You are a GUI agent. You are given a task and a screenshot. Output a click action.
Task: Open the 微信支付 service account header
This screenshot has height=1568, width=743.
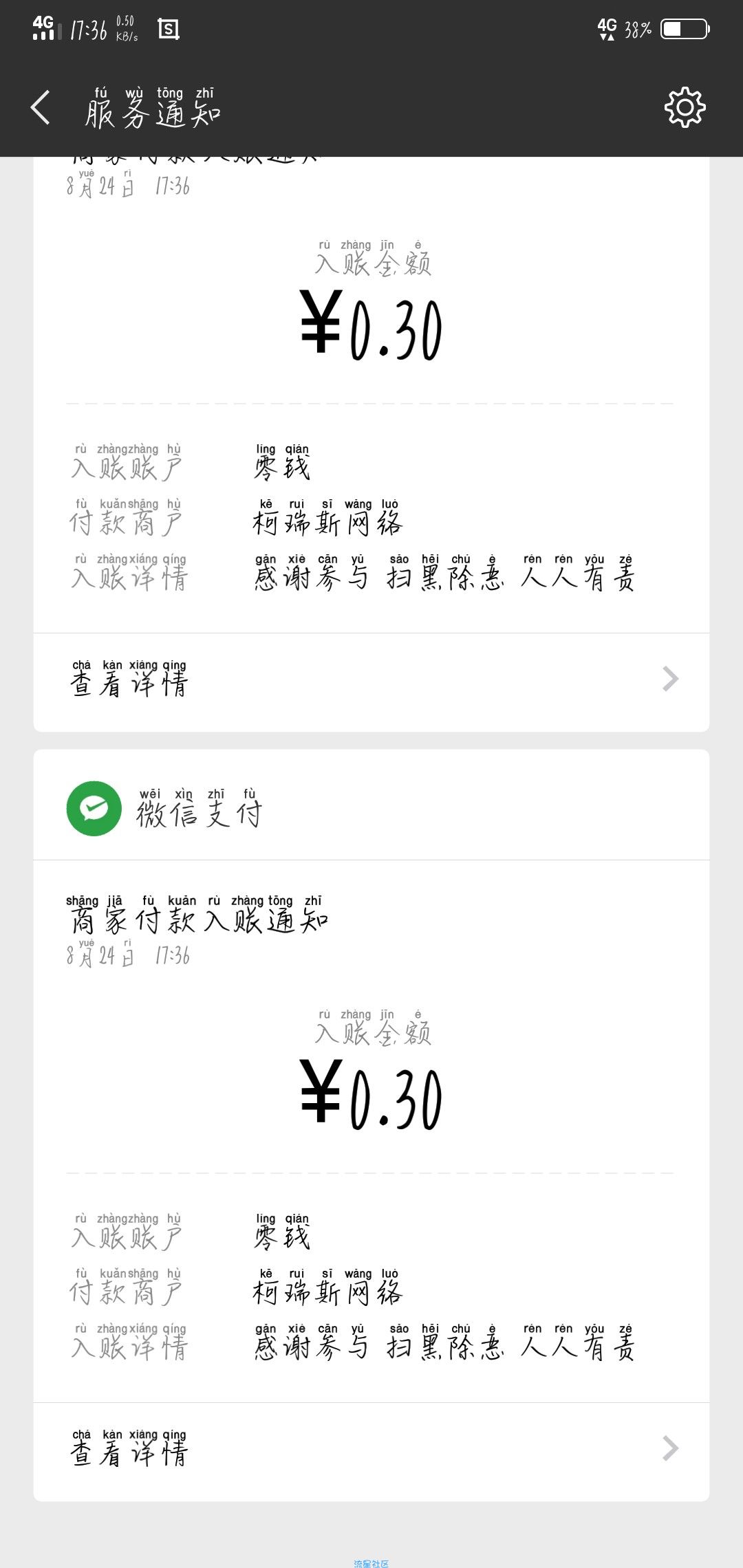point(371,807)
